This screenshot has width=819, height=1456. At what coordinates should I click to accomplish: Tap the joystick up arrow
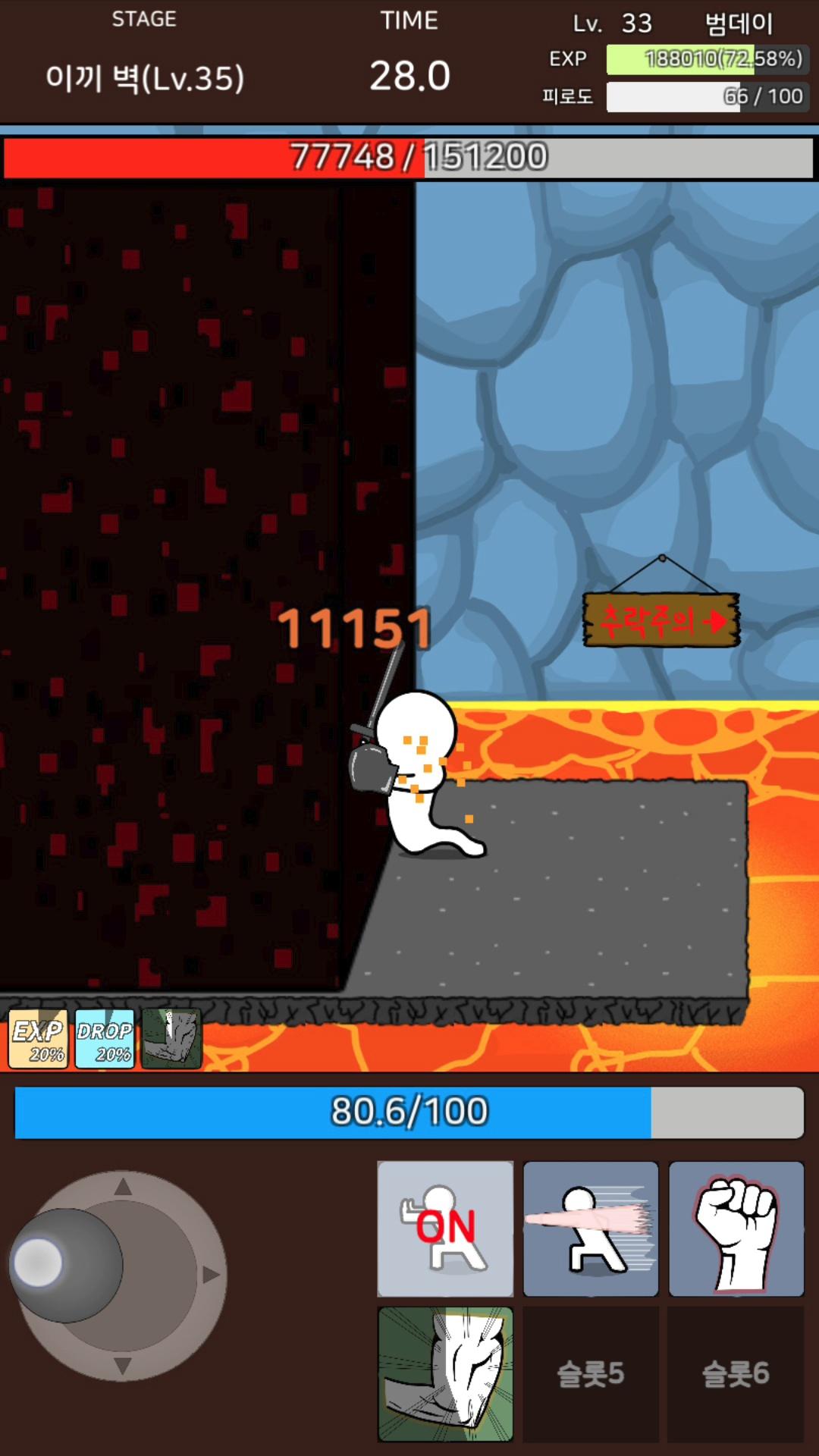click(x=123, y=1186)
